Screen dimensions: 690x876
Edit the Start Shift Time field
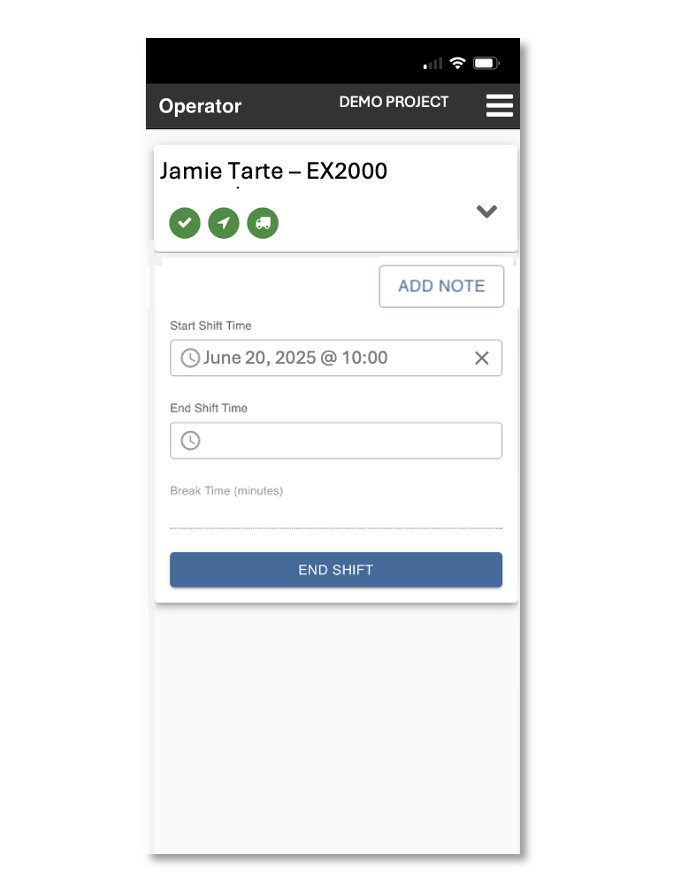[x=320, y=358]
